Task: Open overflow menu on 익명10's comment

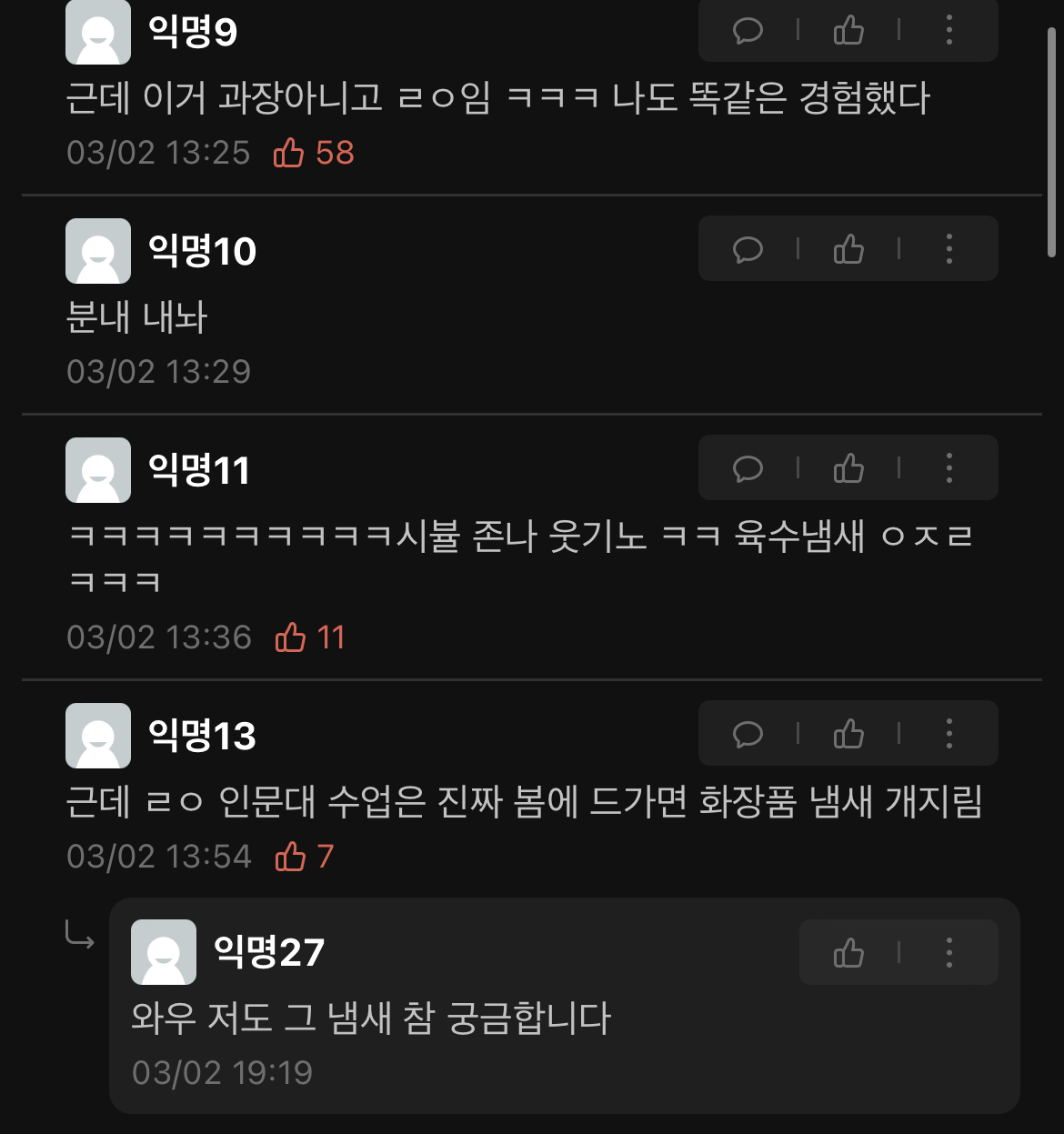Action: 949,249
